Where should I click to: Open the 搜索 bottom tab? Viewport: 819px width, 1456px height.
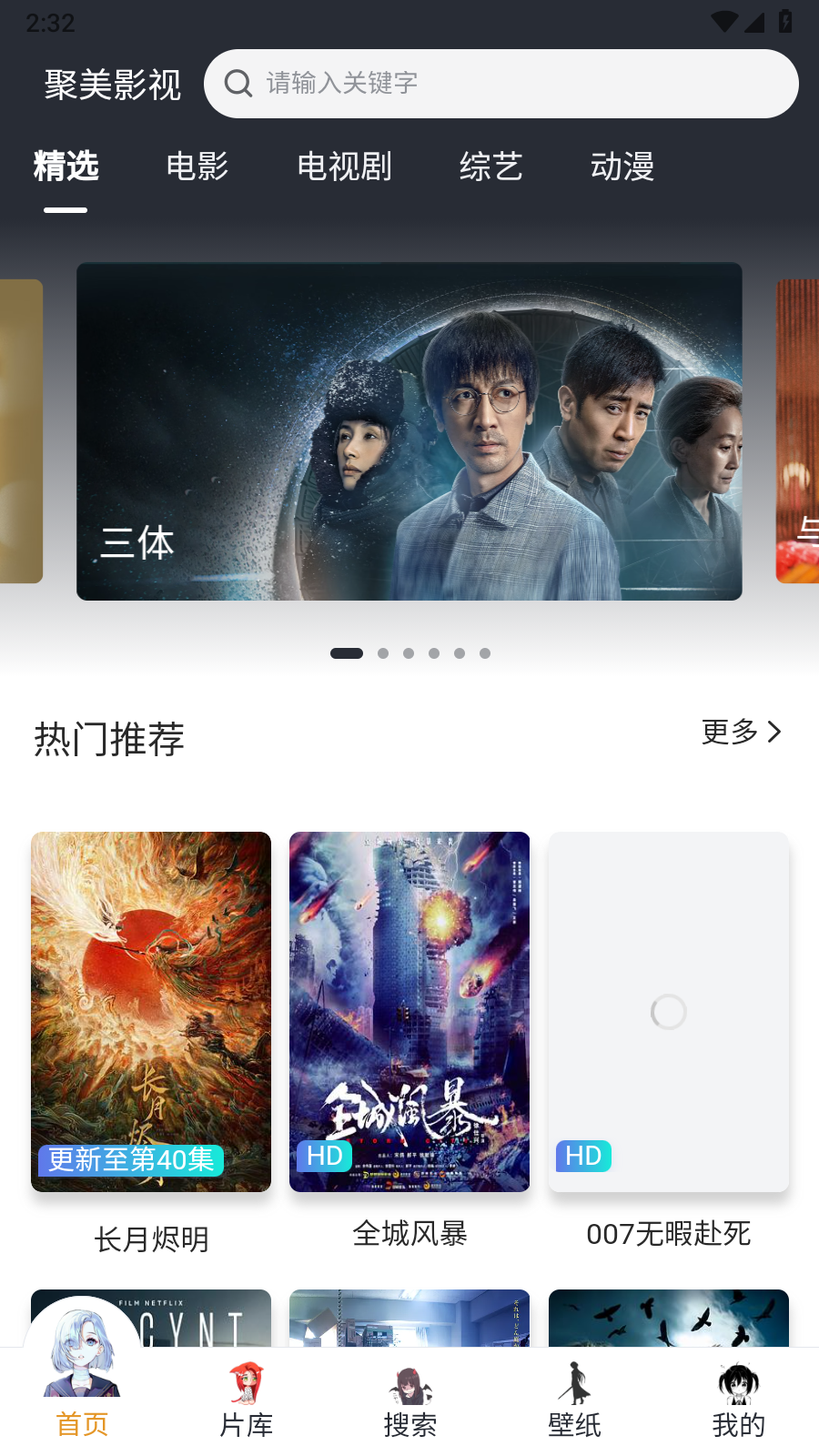point(409,1401)
